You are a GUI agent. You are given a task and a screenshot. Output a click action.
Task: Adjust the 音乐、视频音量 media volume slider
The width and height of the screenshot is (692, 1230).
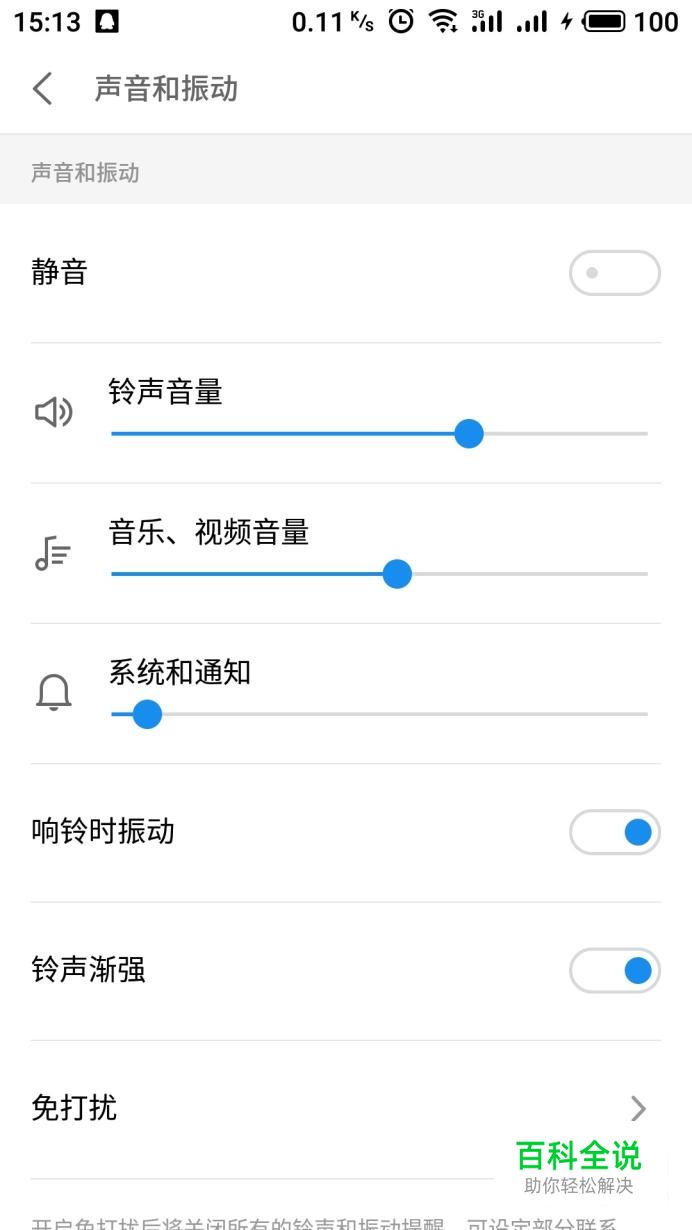point(397,574)
